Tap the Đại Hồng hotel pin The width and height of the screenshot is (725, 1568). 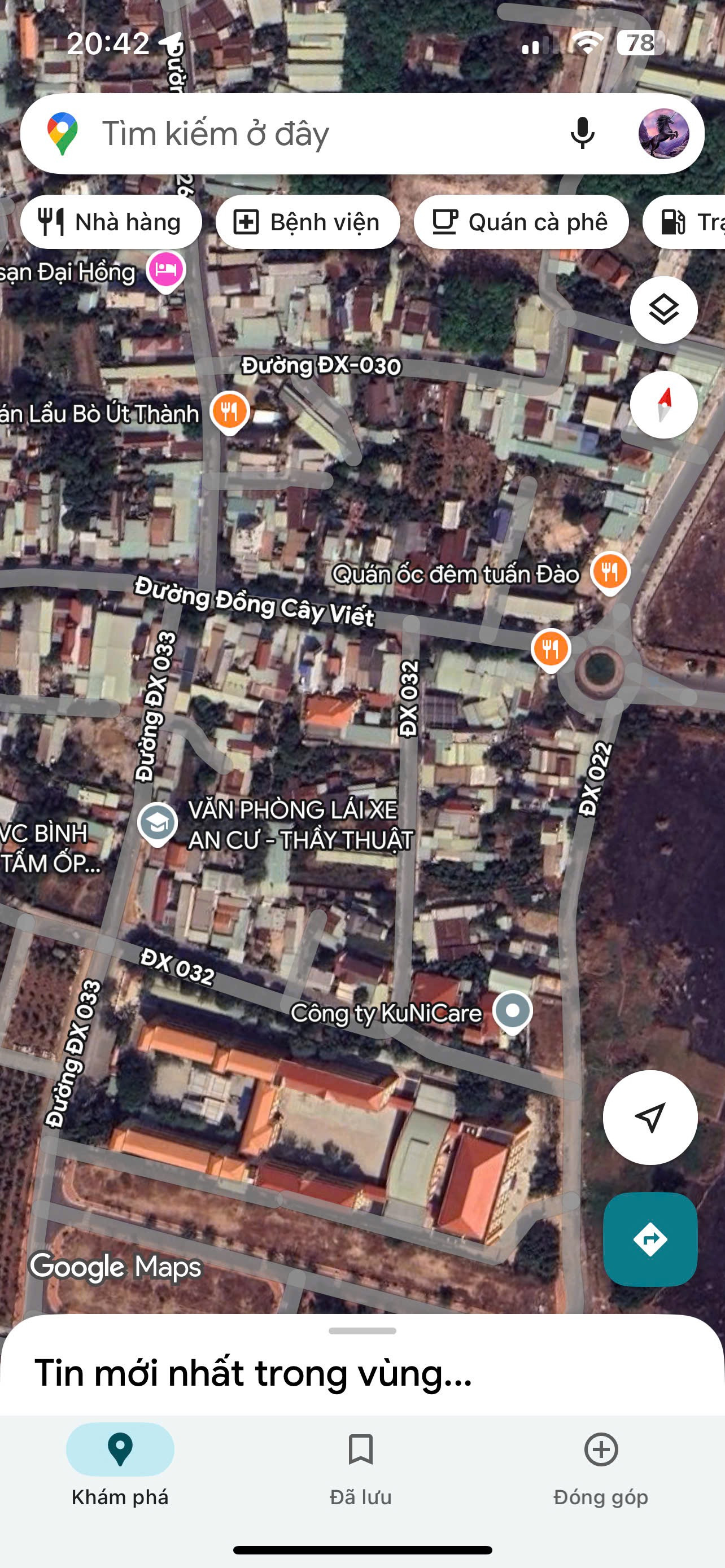[x=165, y=270]
